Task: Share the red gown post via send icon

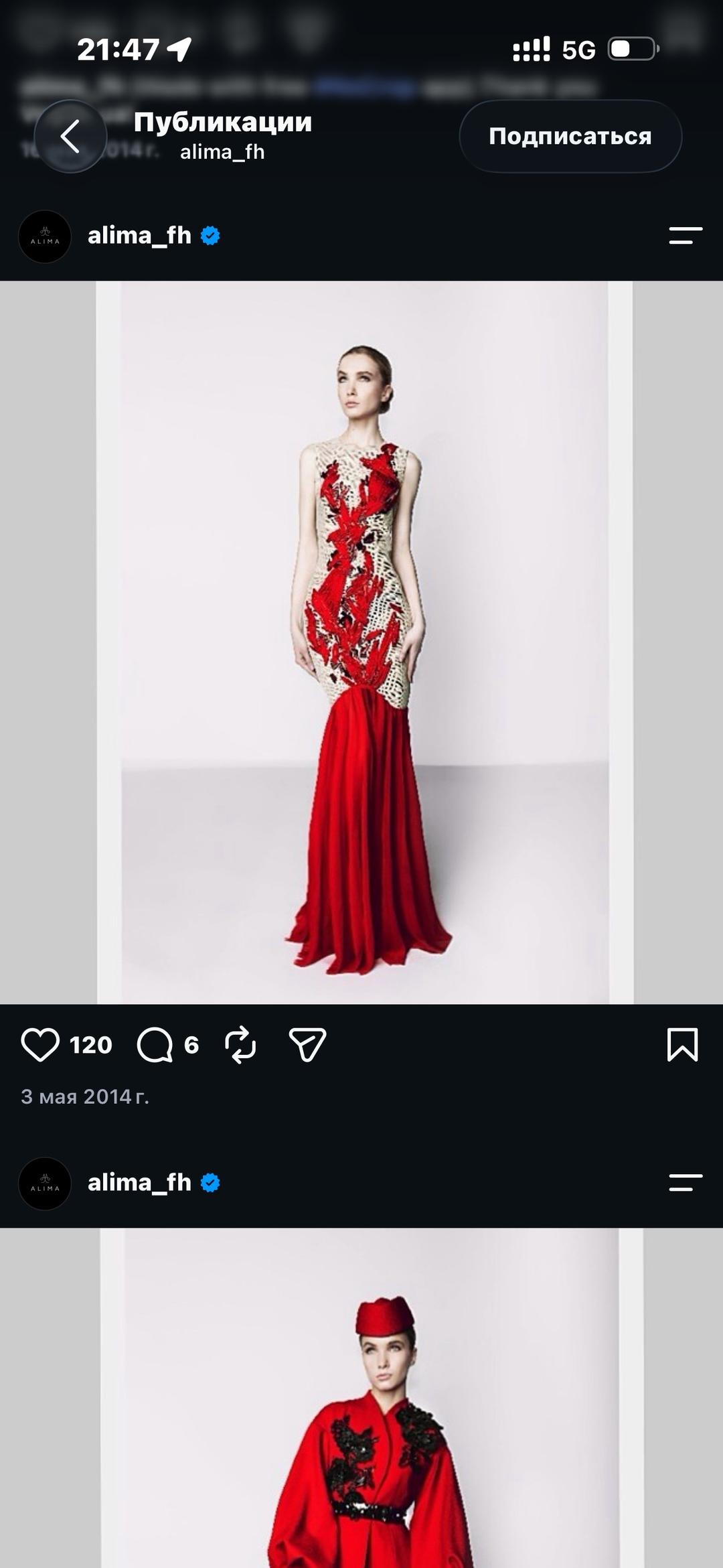Action: tap(307, 1045)
